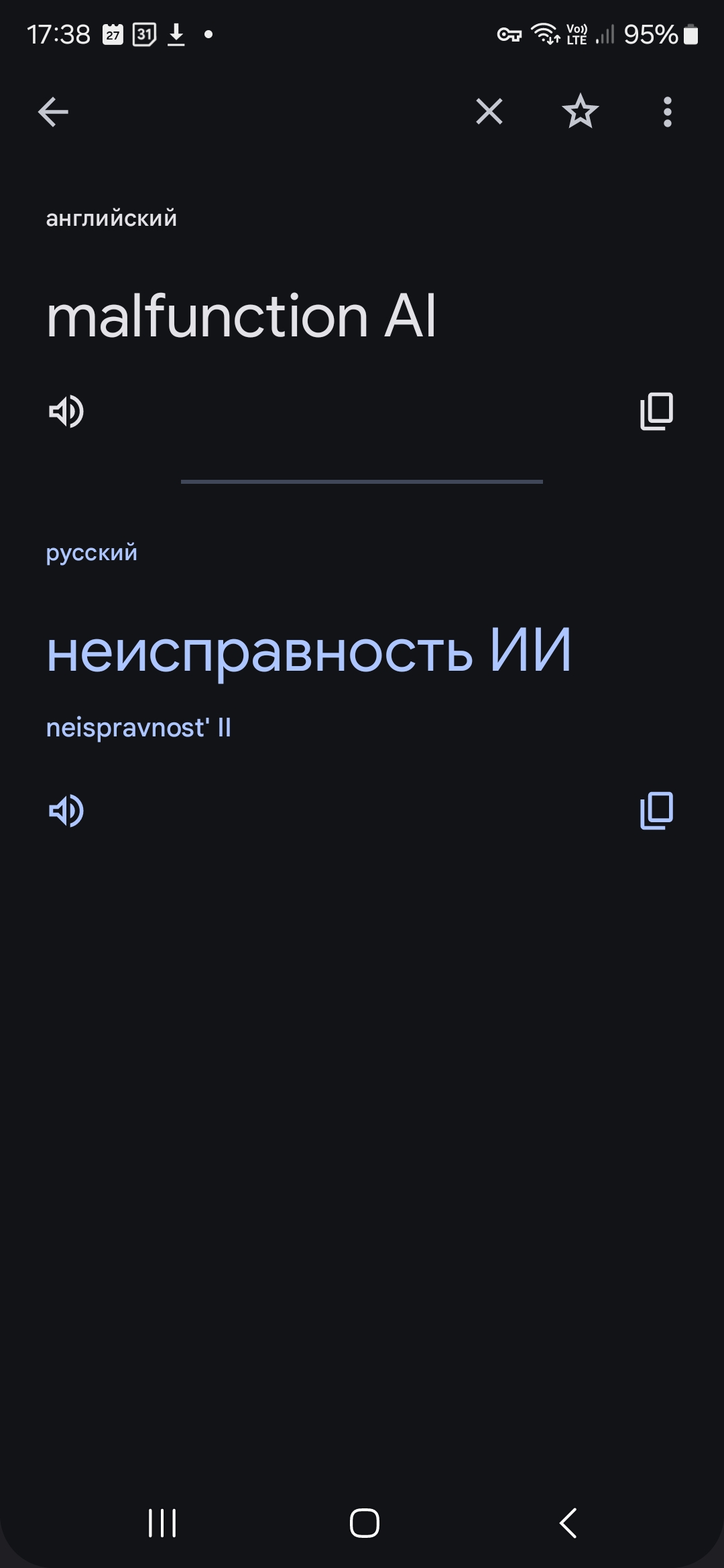Go to the home screen
724x1568 pixels.
[365, 1522]
